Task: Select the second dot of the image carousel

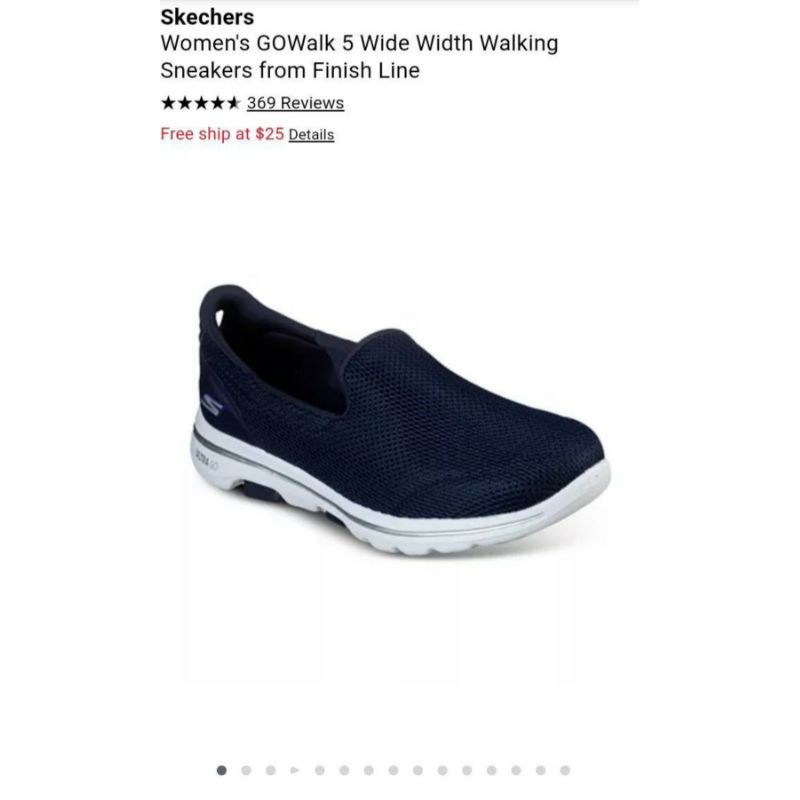Action: pos(246,770)
